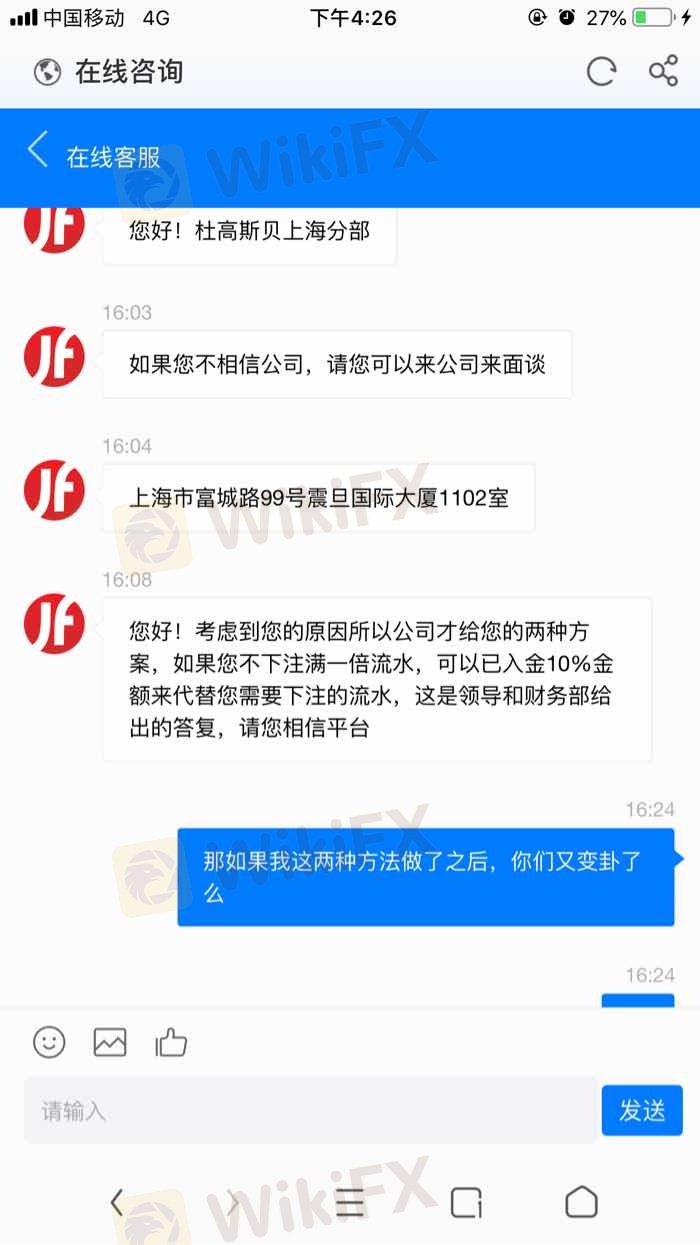Focus the 请输入 message field

[x=310, y=1111]
